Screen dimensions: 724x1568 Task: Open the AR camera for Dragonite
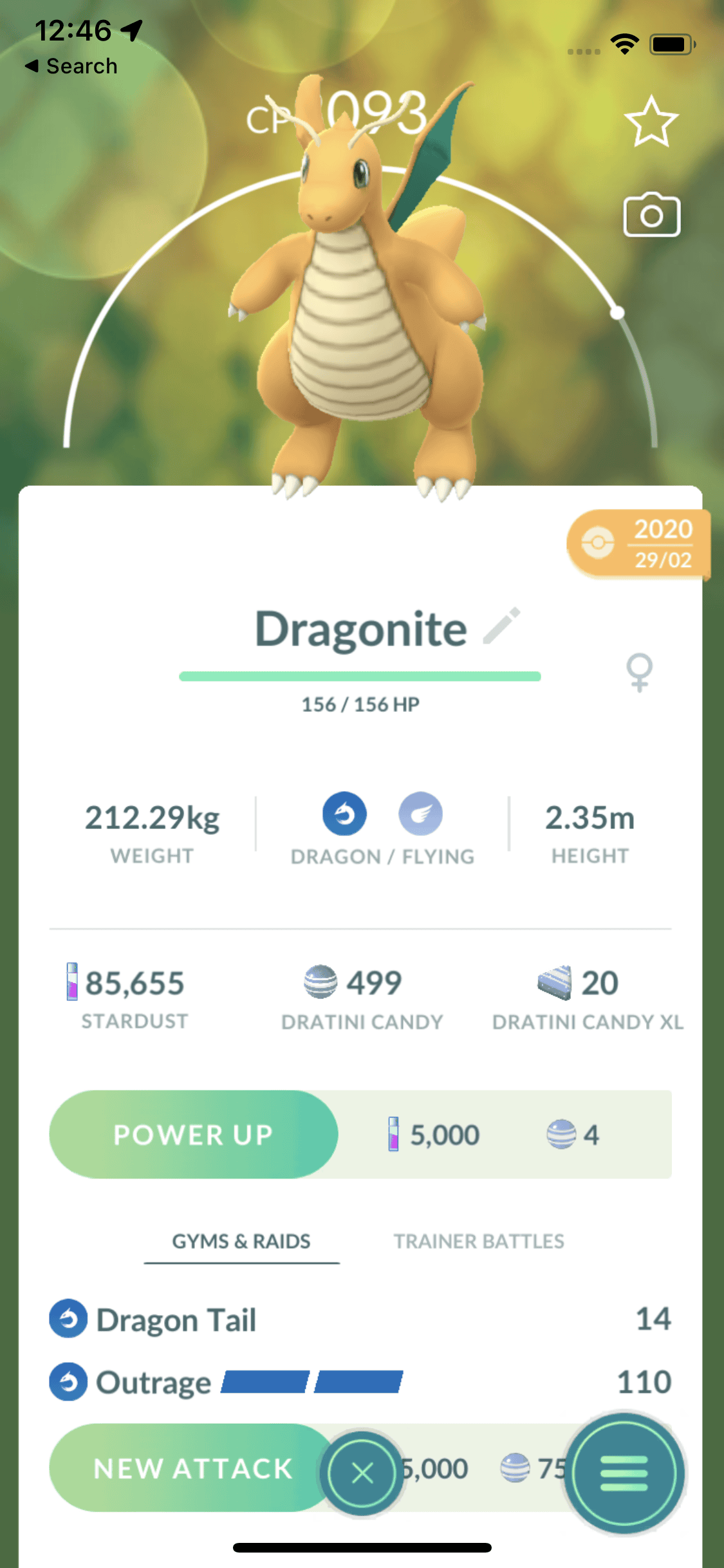coord(651,215)
